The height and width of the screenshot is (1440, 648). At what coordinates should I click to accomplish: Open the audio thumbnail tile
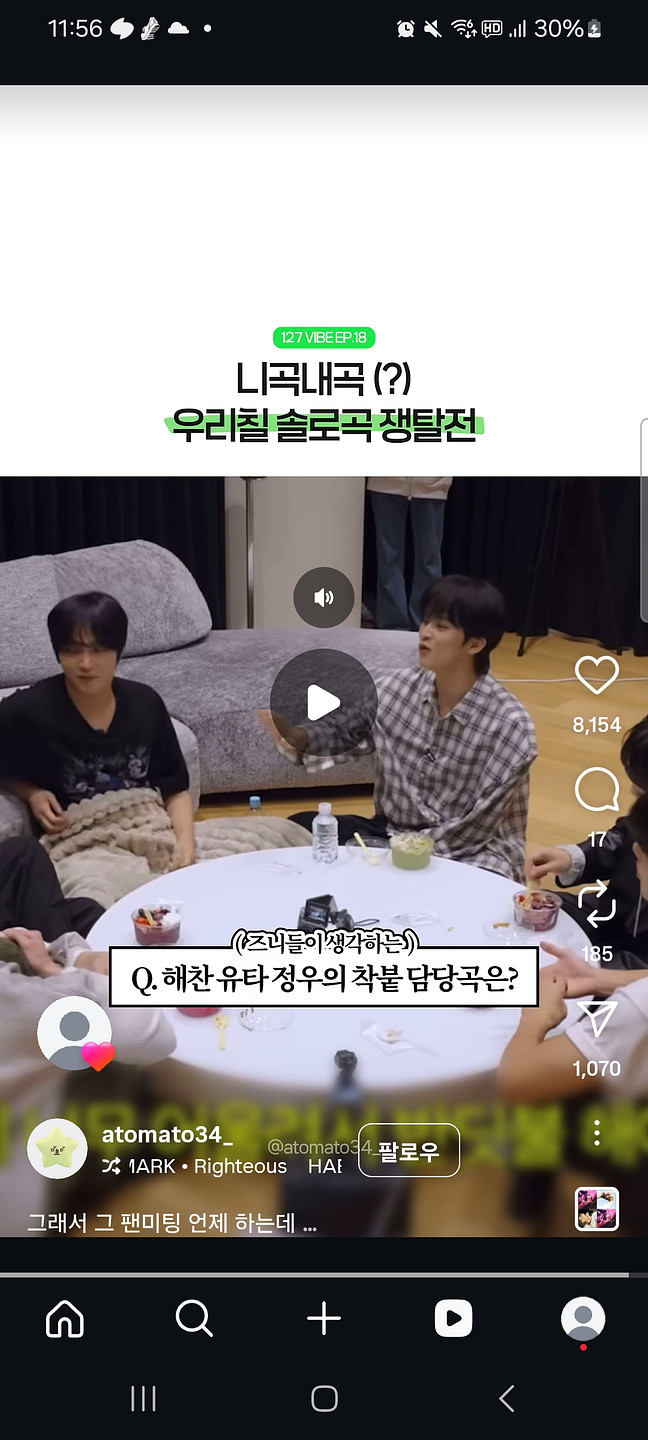tap(597, 1209)
